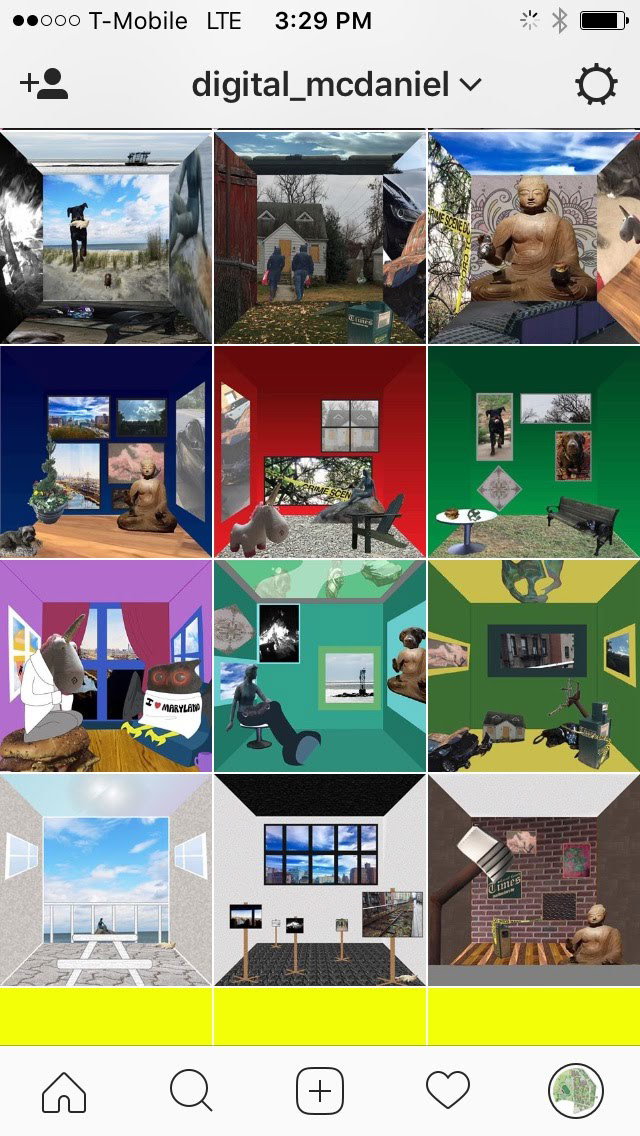Image resolution: width=640 pixels, height=1136 pixels.
Task: Open the navy blue room post
Action: tap(106, 451)
